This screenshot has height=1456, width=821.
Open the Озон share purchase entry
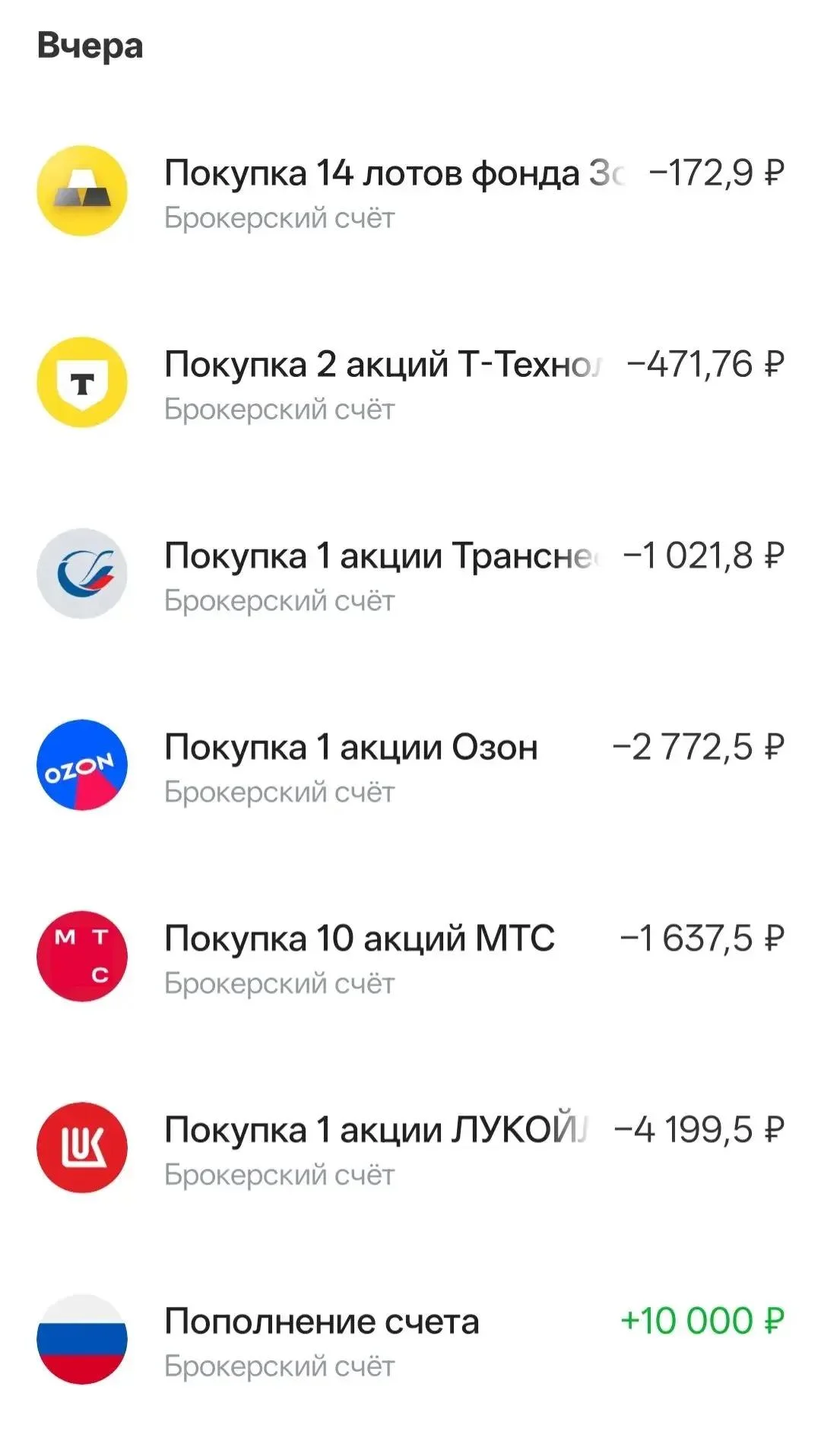click(410, 766)
